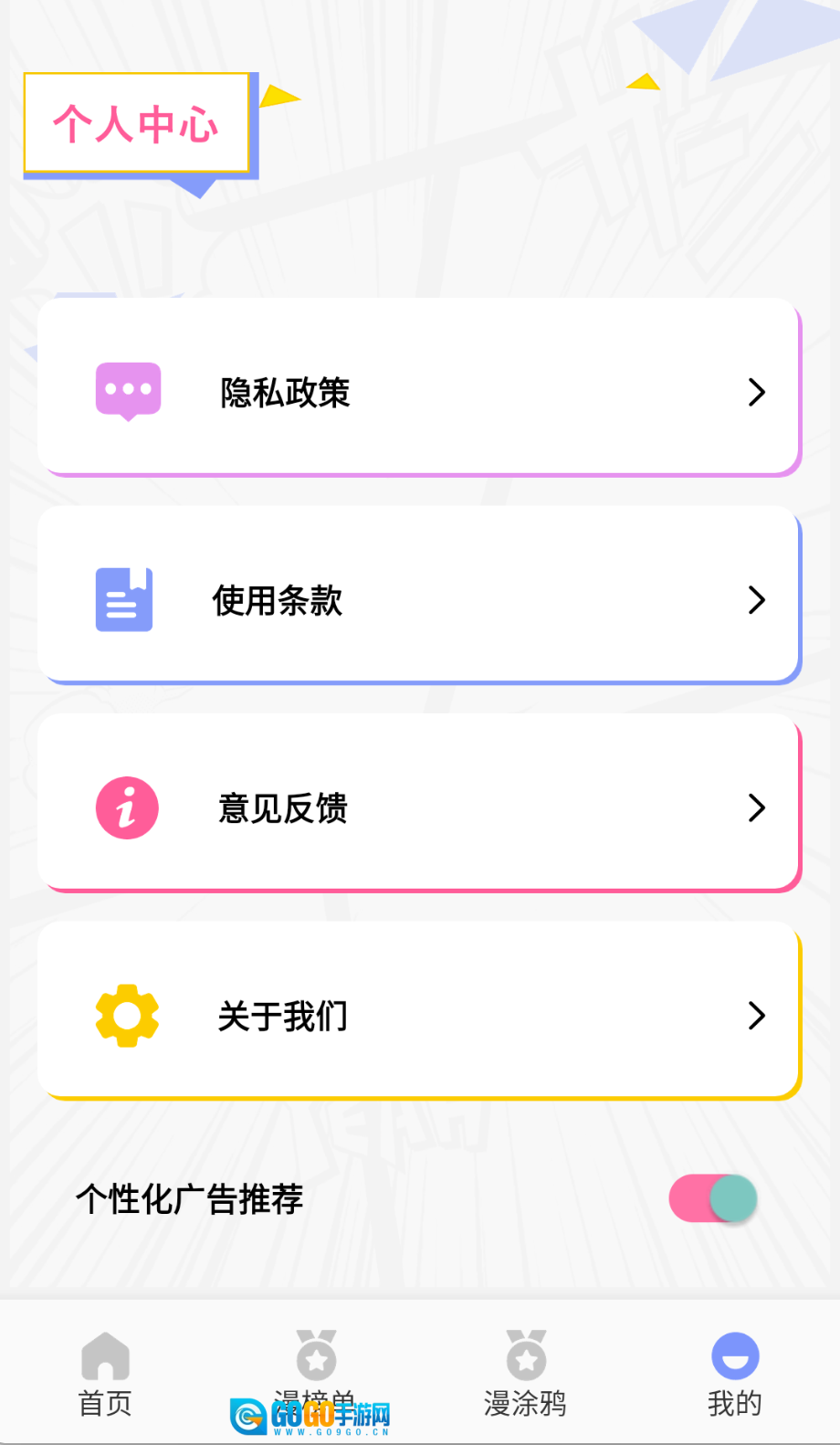Click the document icon beside 使用条款
The image size is (840, 1445).
point(124,599)
